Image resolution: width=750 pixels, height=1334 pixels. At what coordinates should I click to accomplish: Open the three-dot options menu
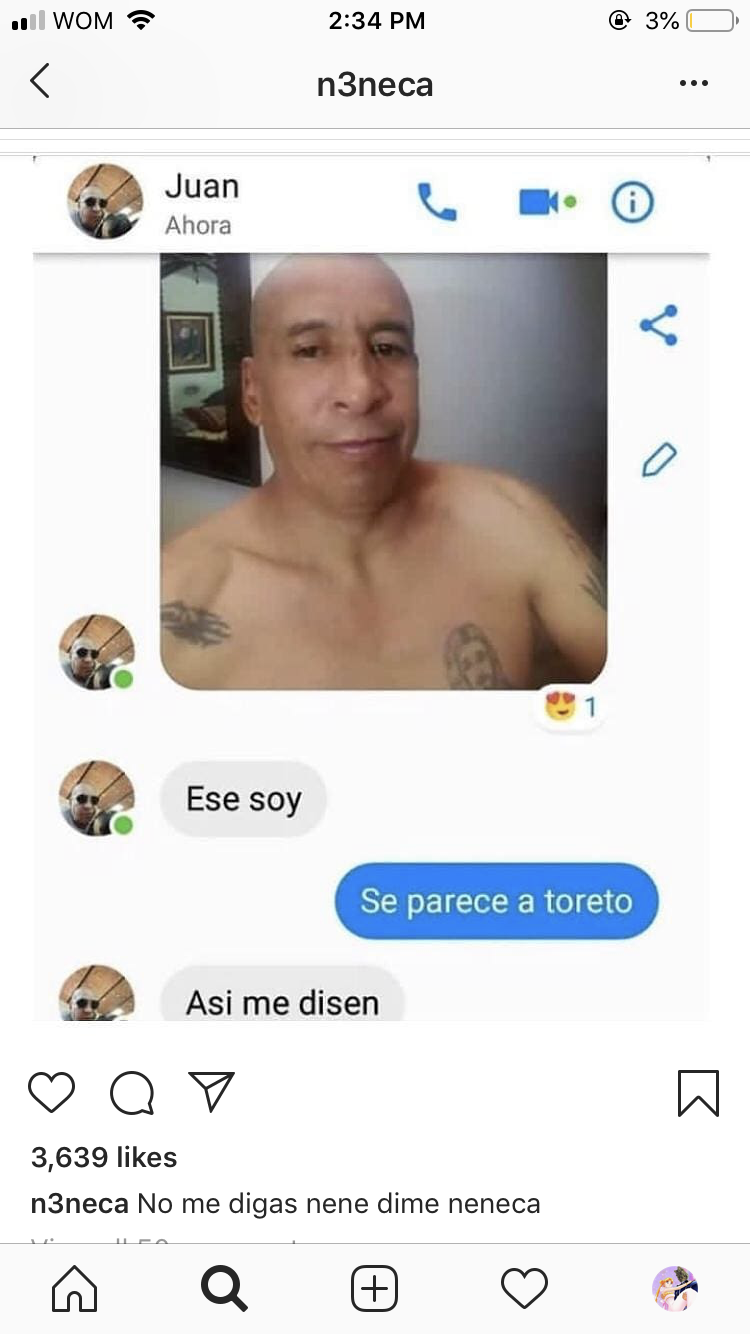(693, 83)
